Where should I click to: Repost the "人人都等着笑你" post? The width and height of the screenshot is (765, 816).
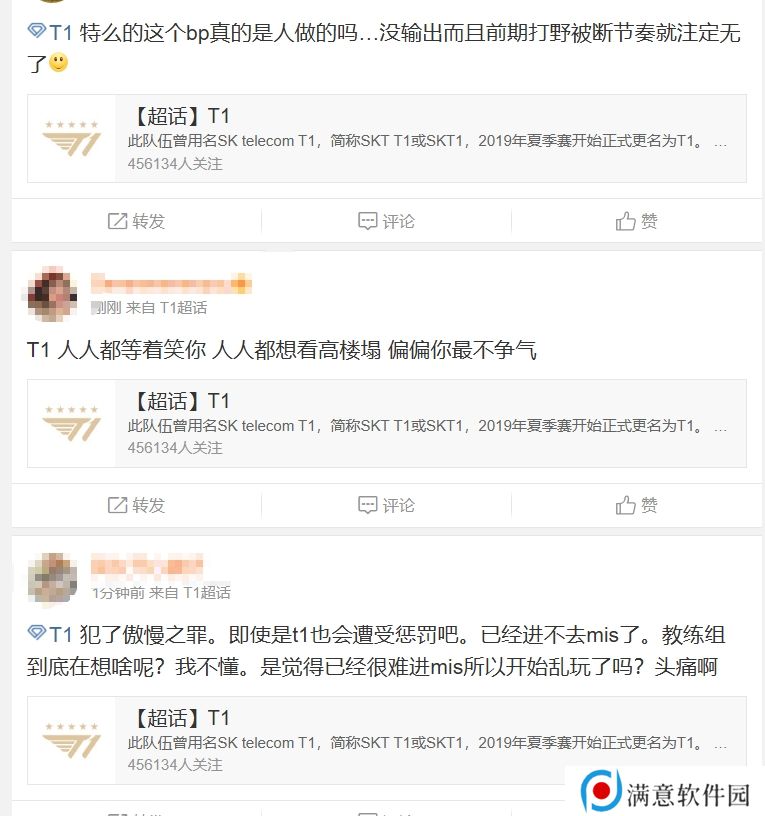coord(136,505)
